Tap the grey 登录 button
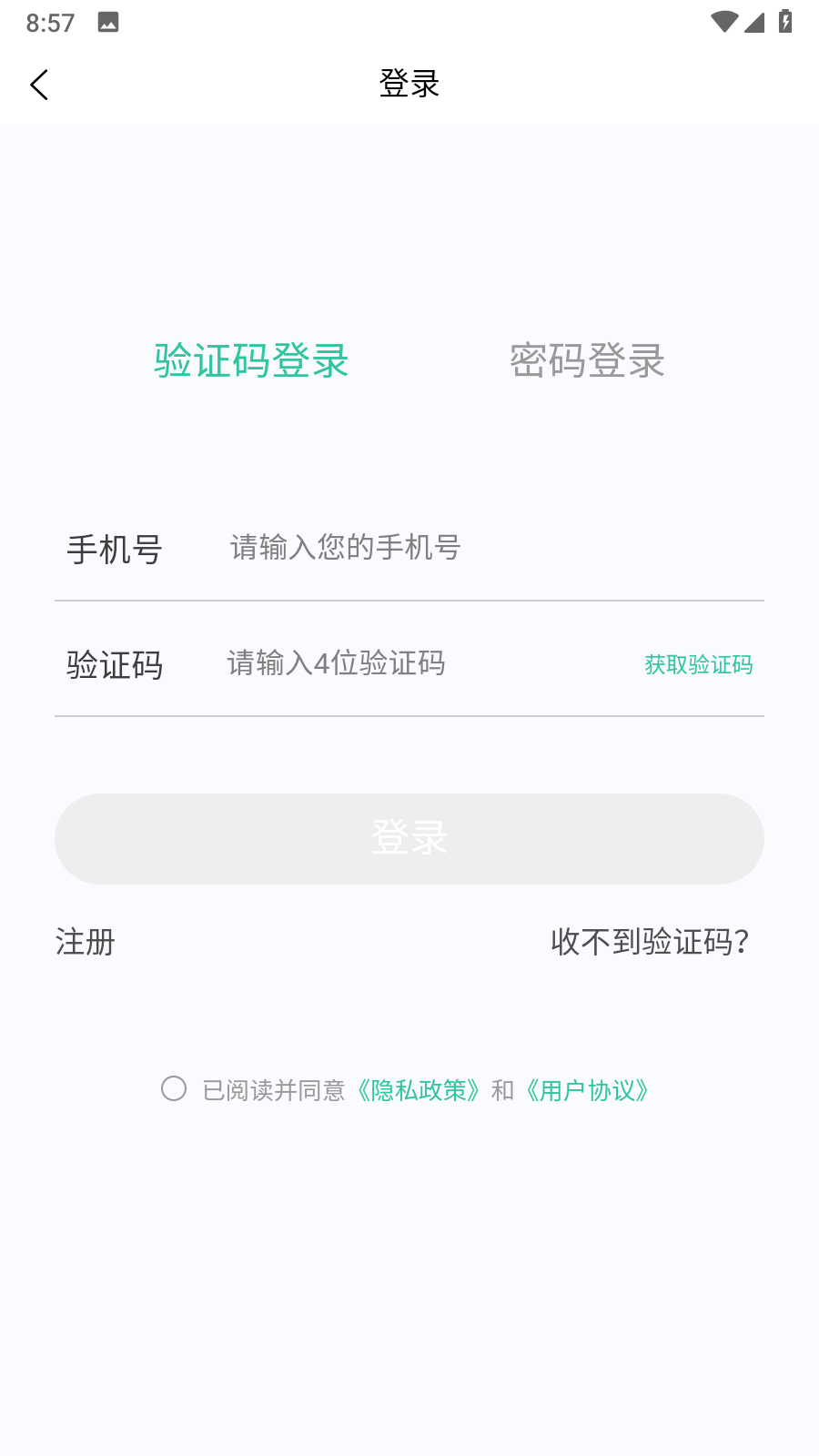819x1456 pixels. (409, 838)
